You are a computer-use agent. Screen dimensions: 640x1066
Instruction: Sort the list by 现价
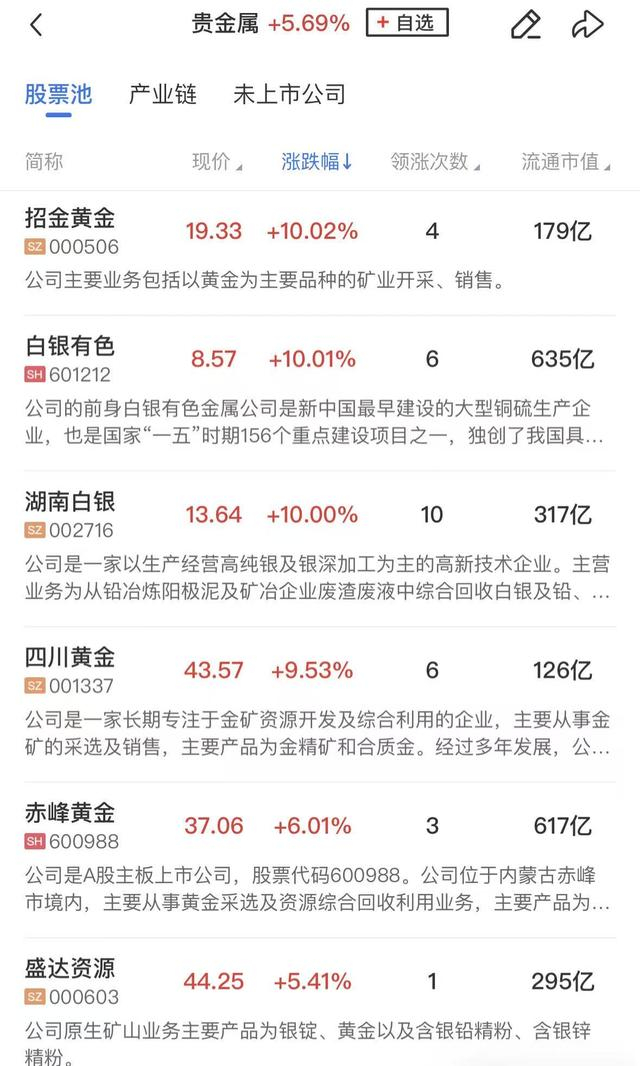tap(216, 162)
